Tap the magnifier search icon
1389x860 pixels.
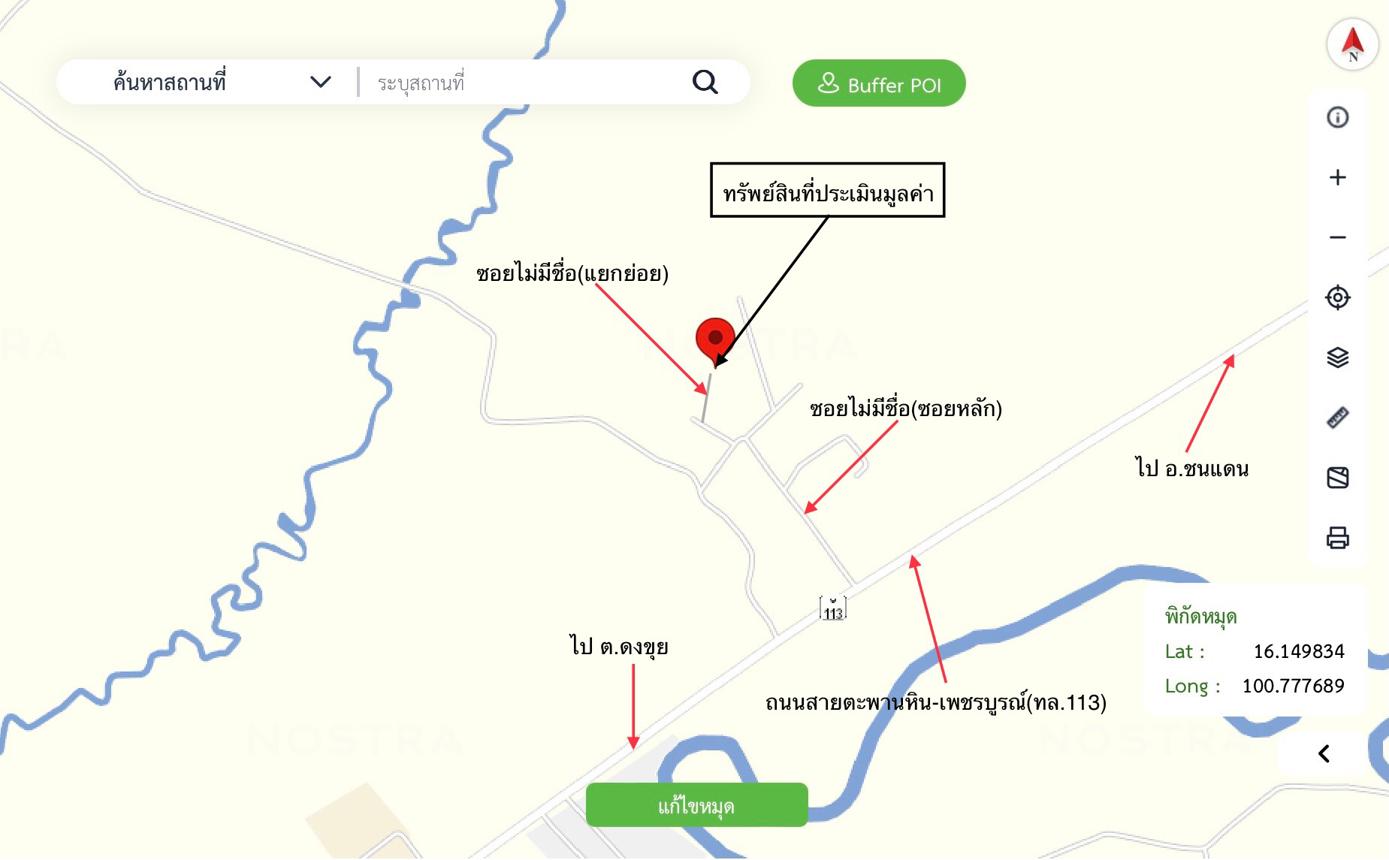pyautogui.click(x=705, y=82)
